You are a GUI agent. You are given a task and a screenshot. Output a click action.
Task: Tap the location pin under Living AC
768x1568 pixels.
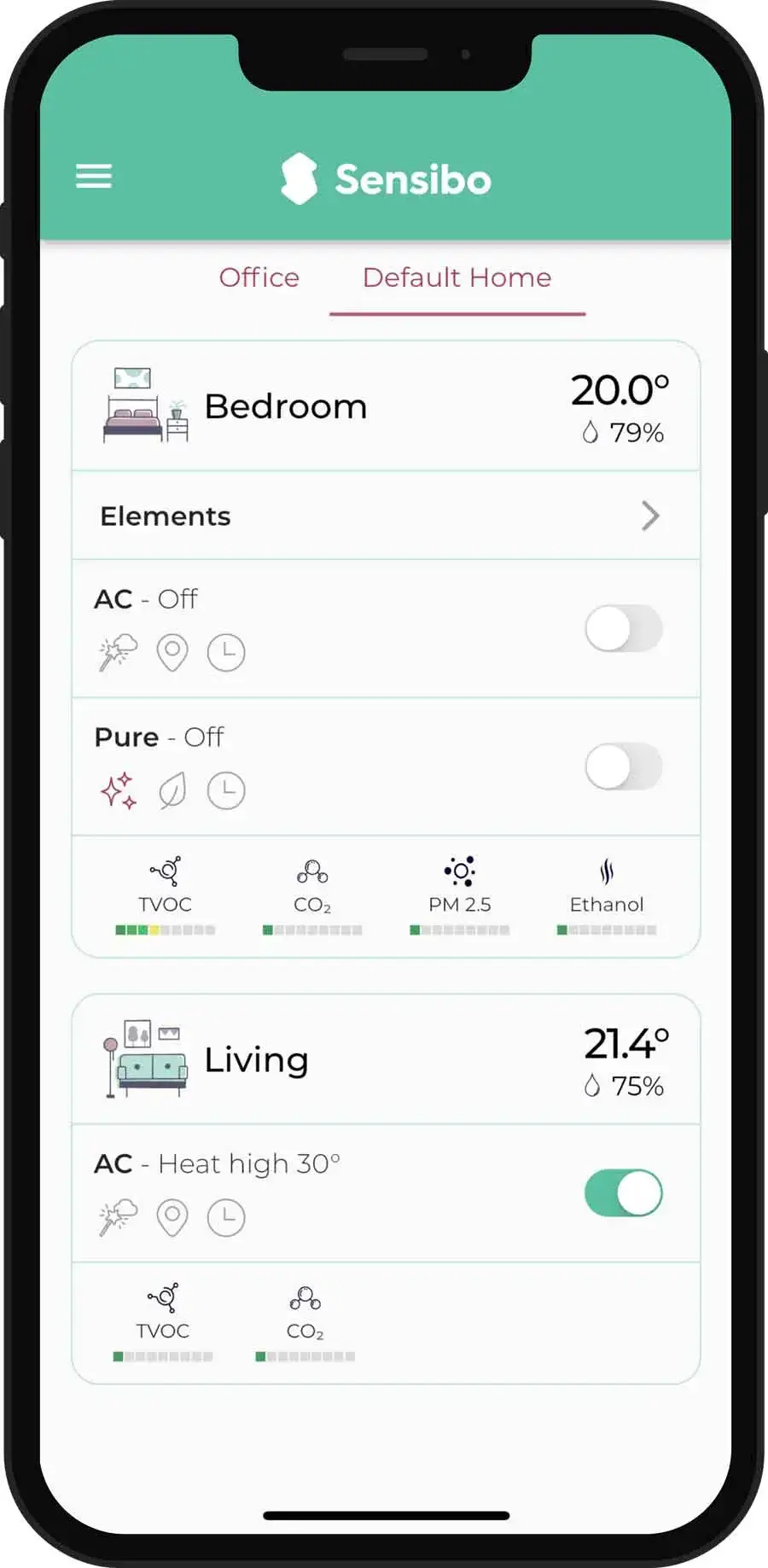pyautogui.click(x=172, y=1217)
